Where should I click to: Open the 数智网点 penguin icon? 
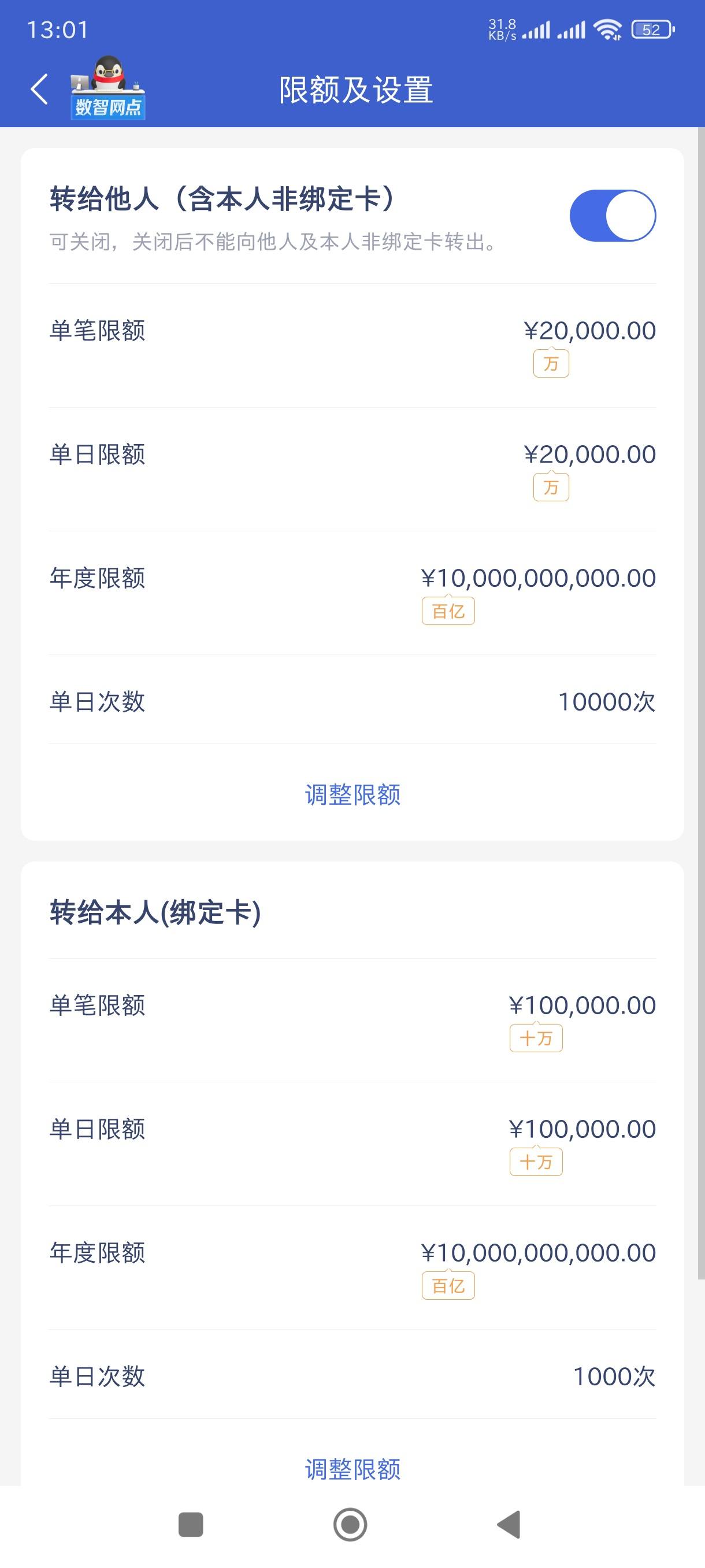click(107, 87)
